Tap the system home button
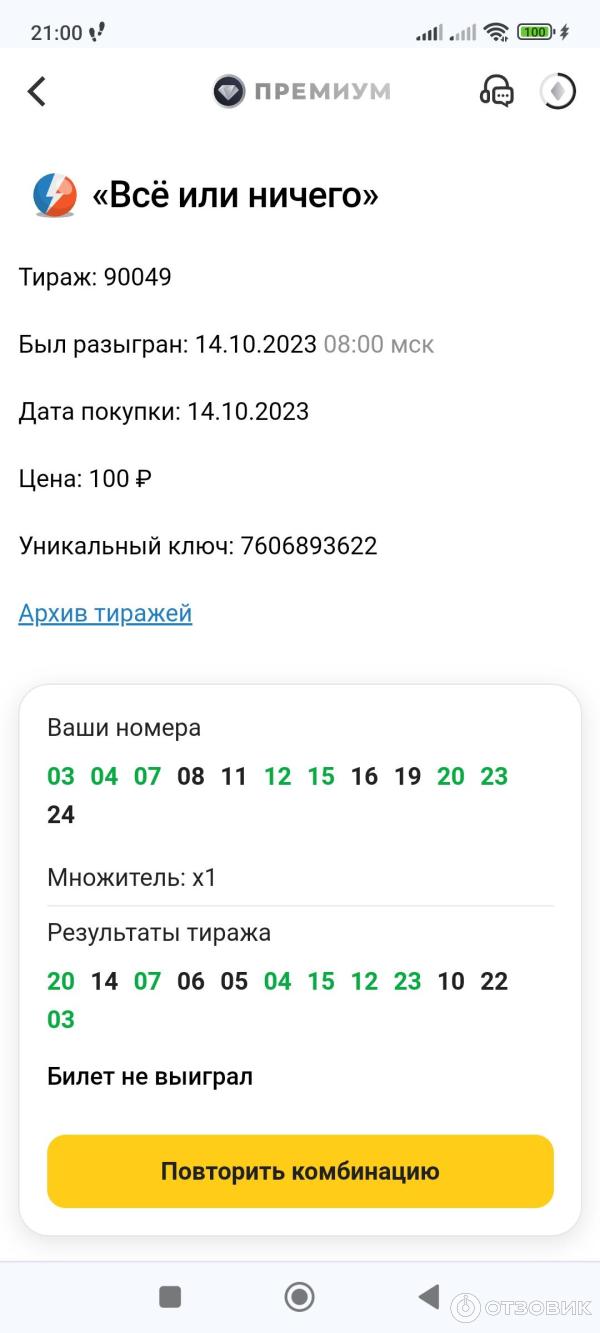 [x=299, y=1297]
